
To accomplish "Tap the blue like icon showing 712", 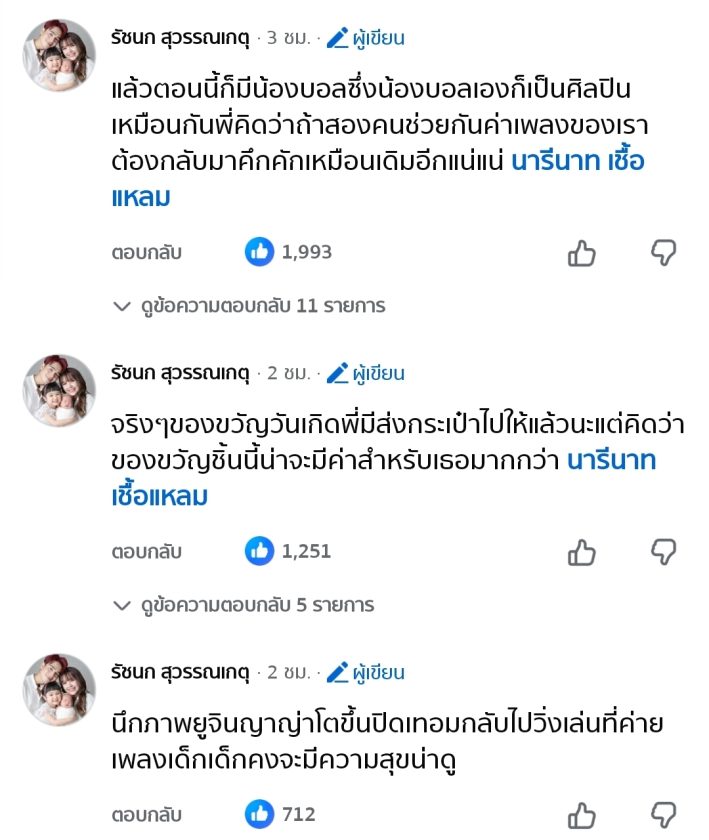I will [x=259, y=813].
